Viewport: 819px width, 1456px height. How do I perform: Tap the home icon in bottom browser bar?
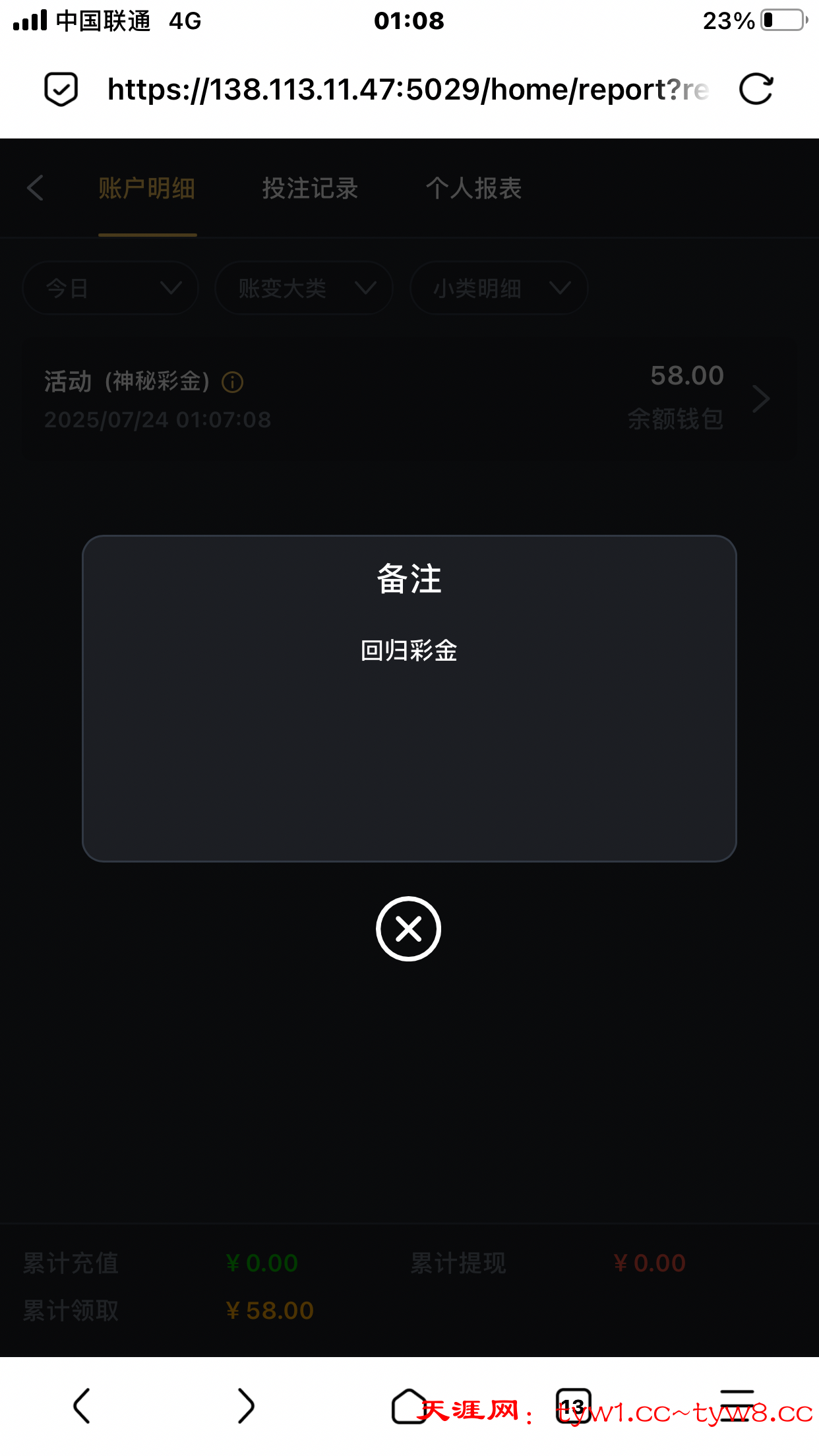tap(409, 1405)
